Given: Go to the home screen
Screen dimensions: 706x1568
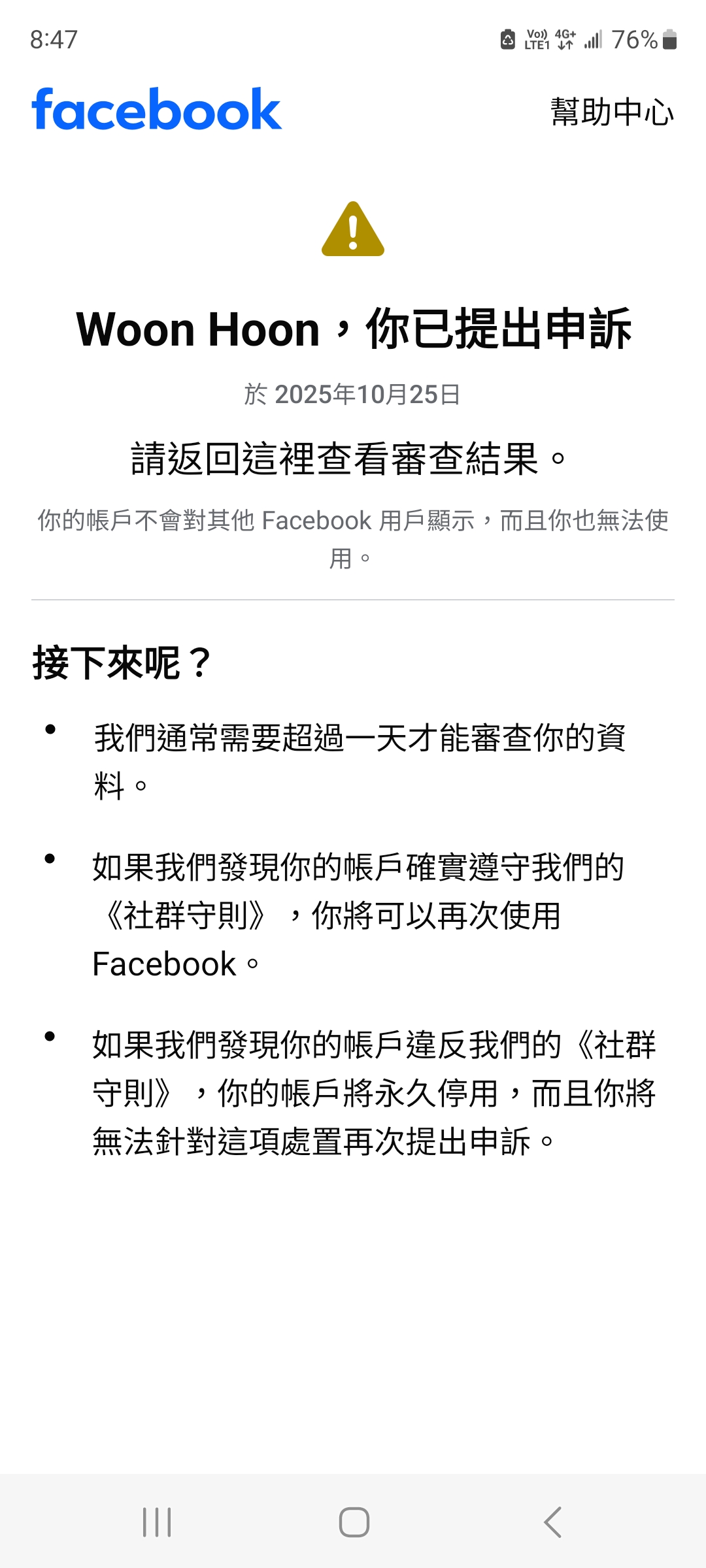Looking at the screenshot, I should click(x=354, y=1522).
